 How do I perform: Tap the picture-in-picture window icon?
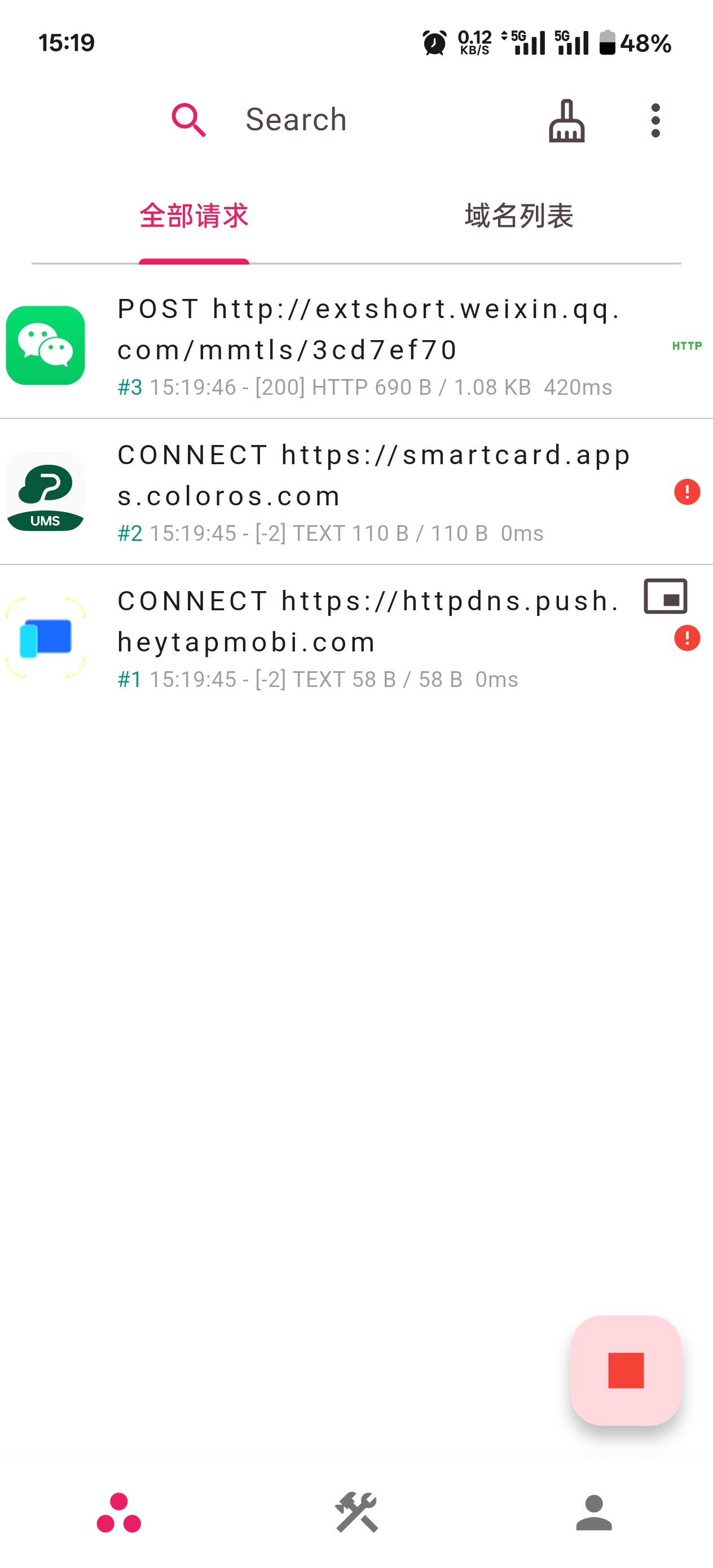click(x=666, y=596)
